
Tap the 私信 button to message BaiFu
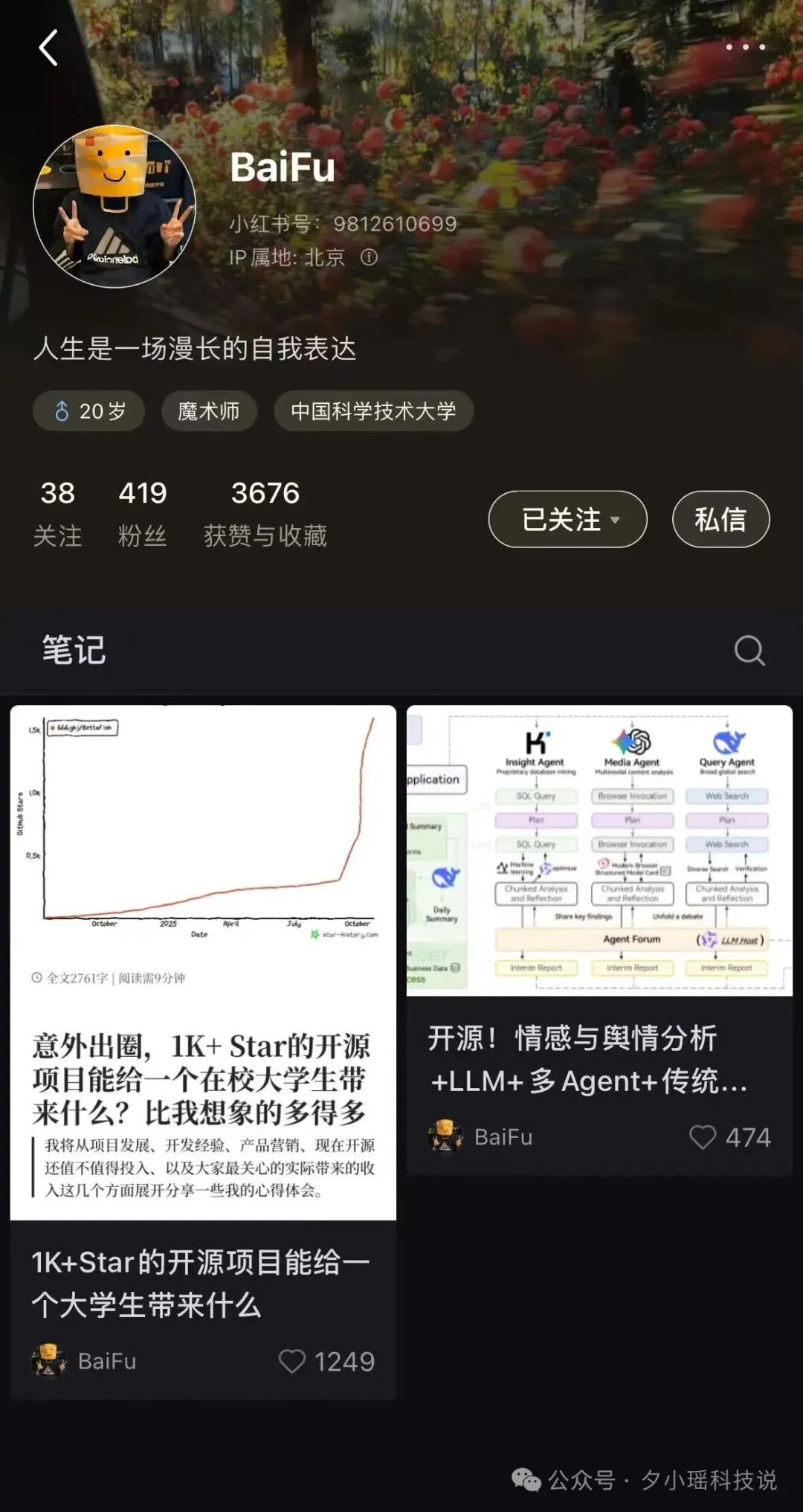(x=720, y=520)
